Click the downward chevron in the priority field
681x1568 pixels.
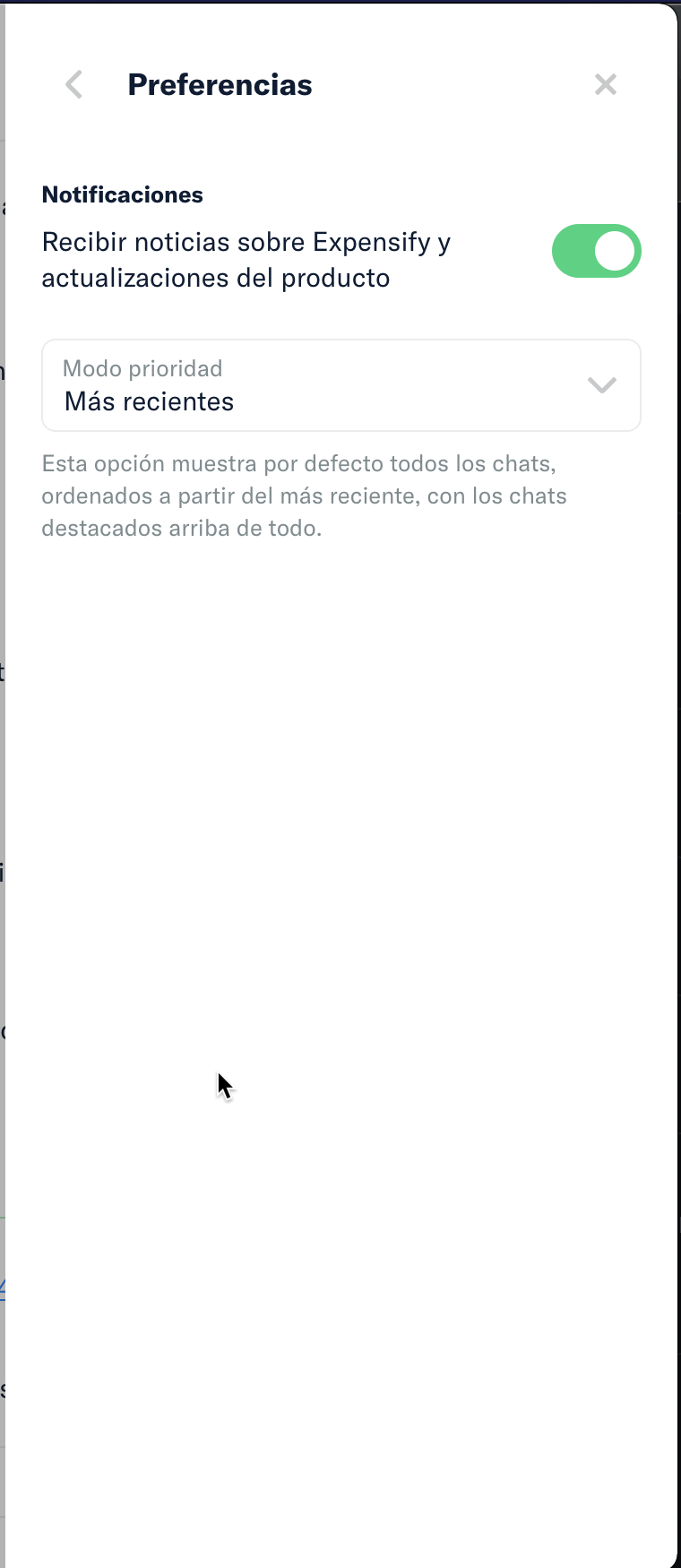coord(602,385)
